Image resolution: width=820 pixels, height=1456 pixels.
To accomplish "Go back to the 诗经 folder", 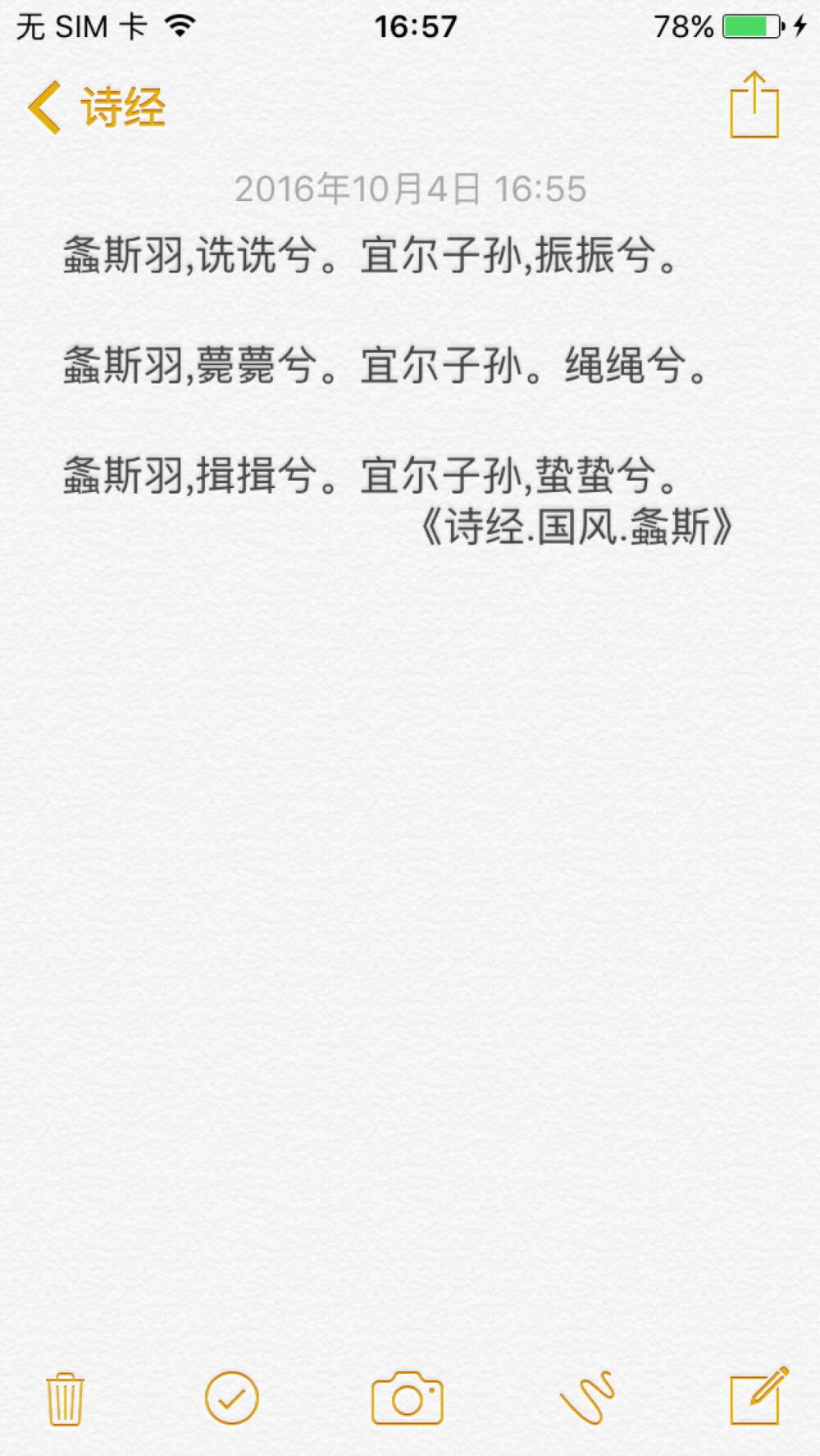I will pyautogui.click(x=97, y=107).
